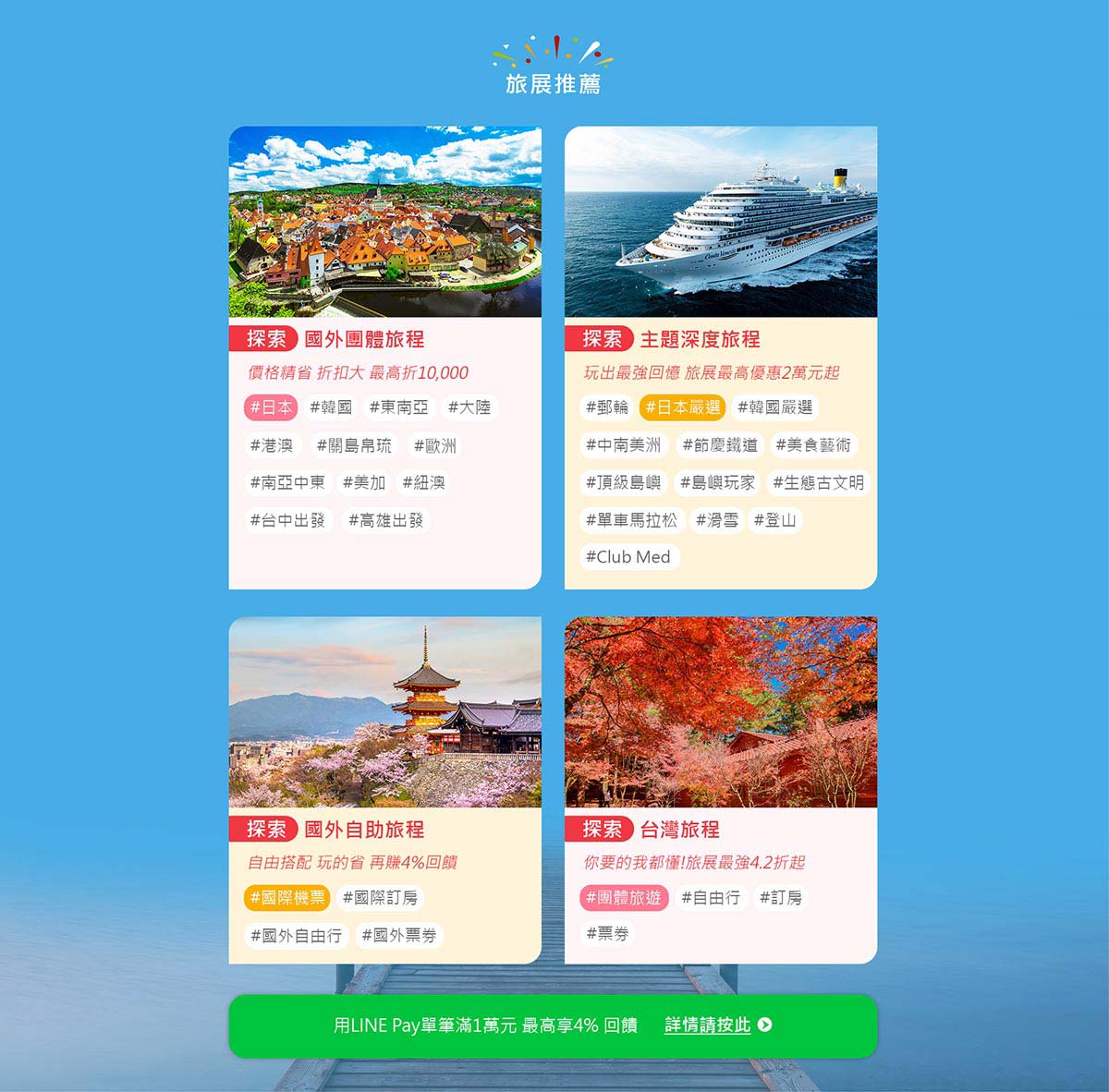Tap the #國際訂房 tag
Screen dimensions: 1109x1092
click(x=380, y=897)
